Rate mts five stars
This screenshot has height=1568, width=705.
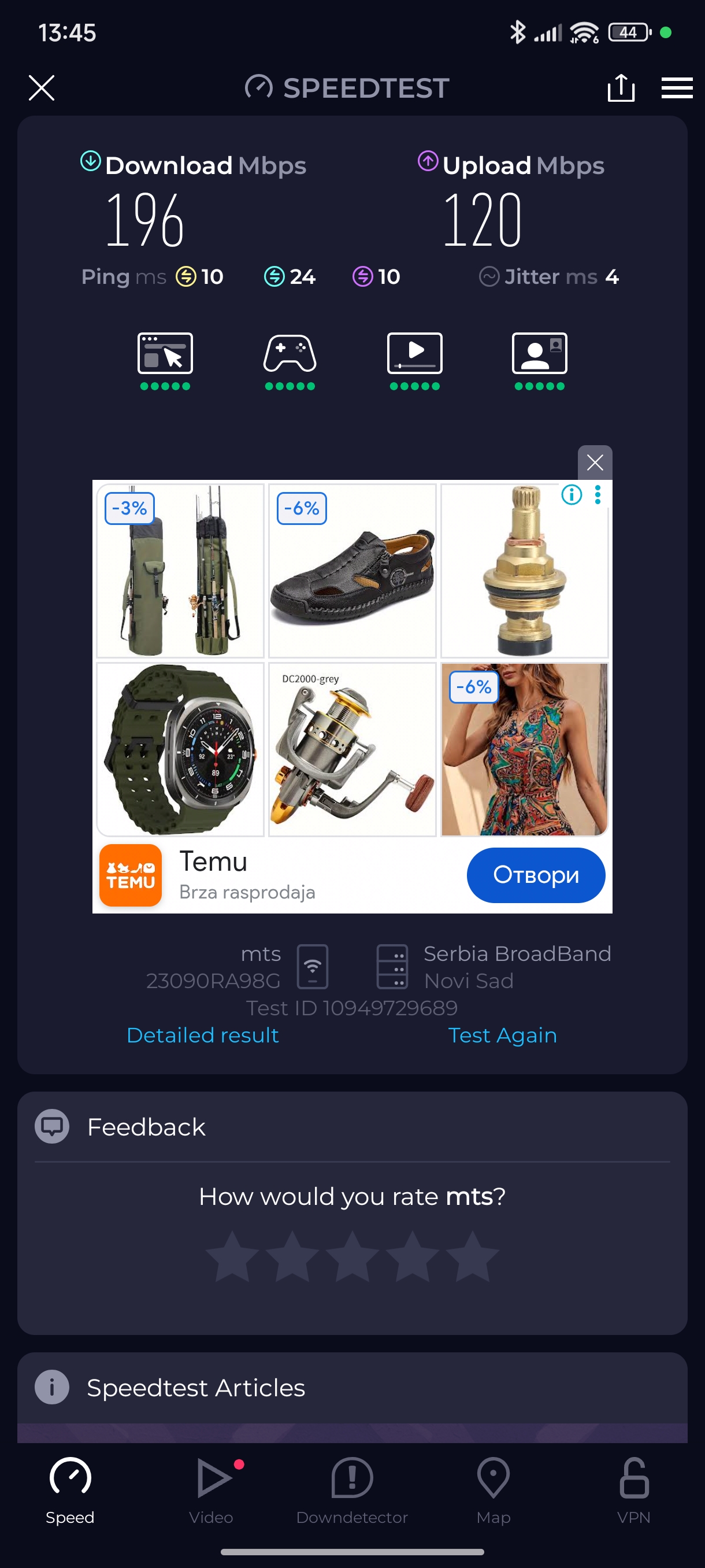[x=472, y=1257]
